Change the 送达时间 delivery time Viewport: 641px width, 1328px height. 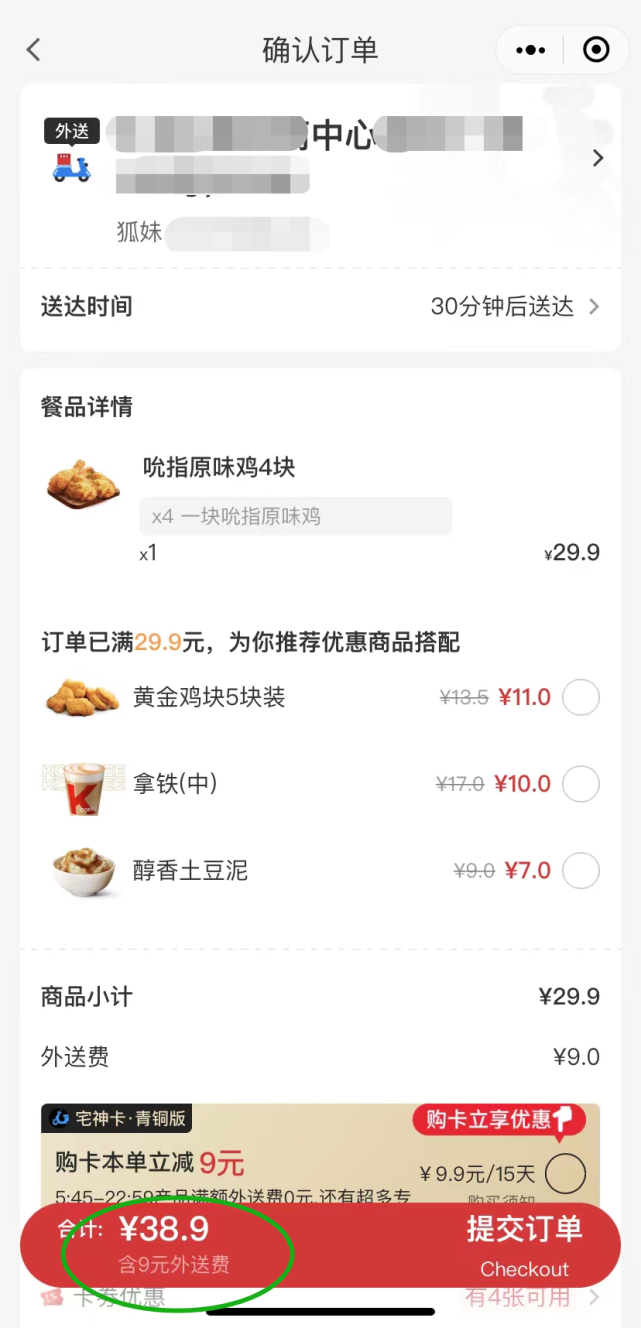pos(514,307)
